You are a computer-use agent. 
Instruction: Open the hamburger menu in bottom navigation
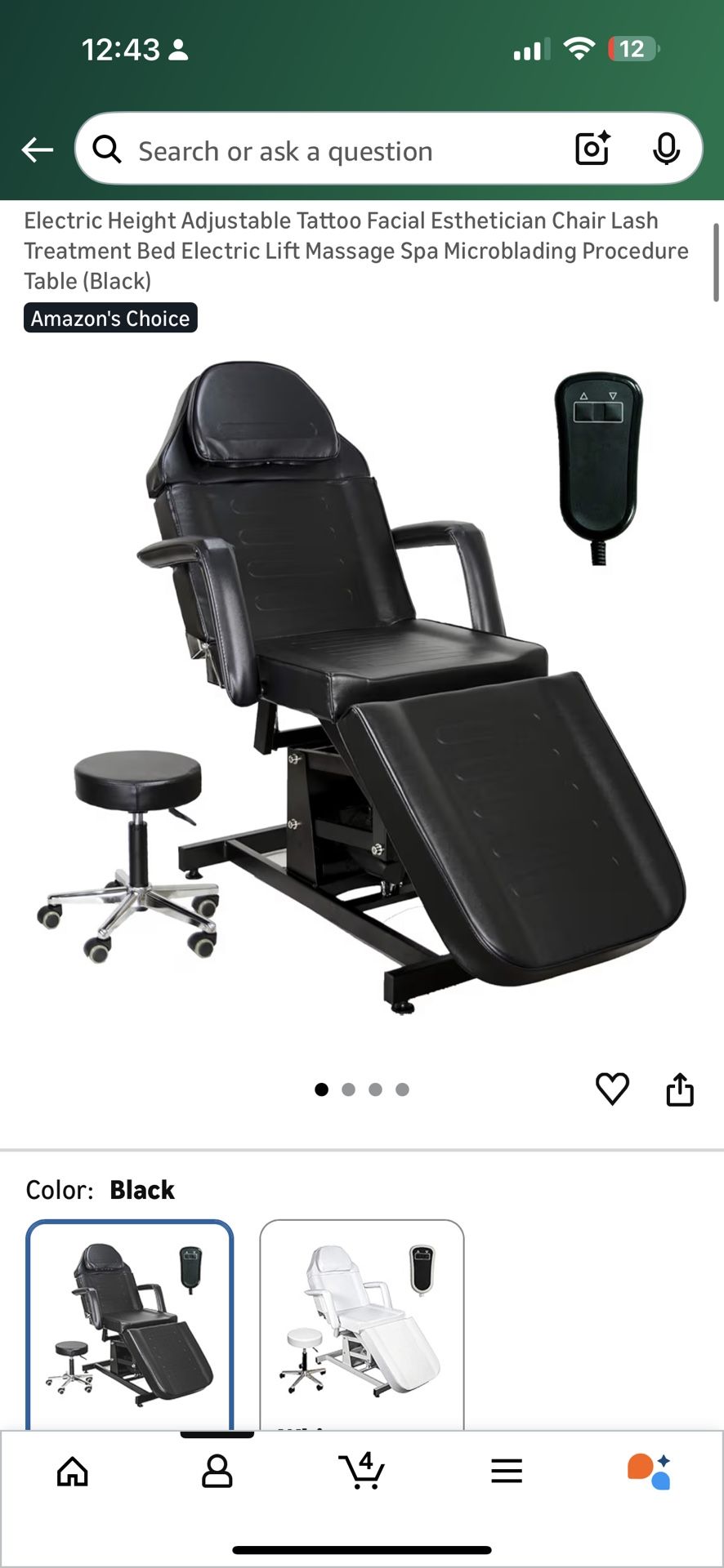click(x=507, y=1473)
